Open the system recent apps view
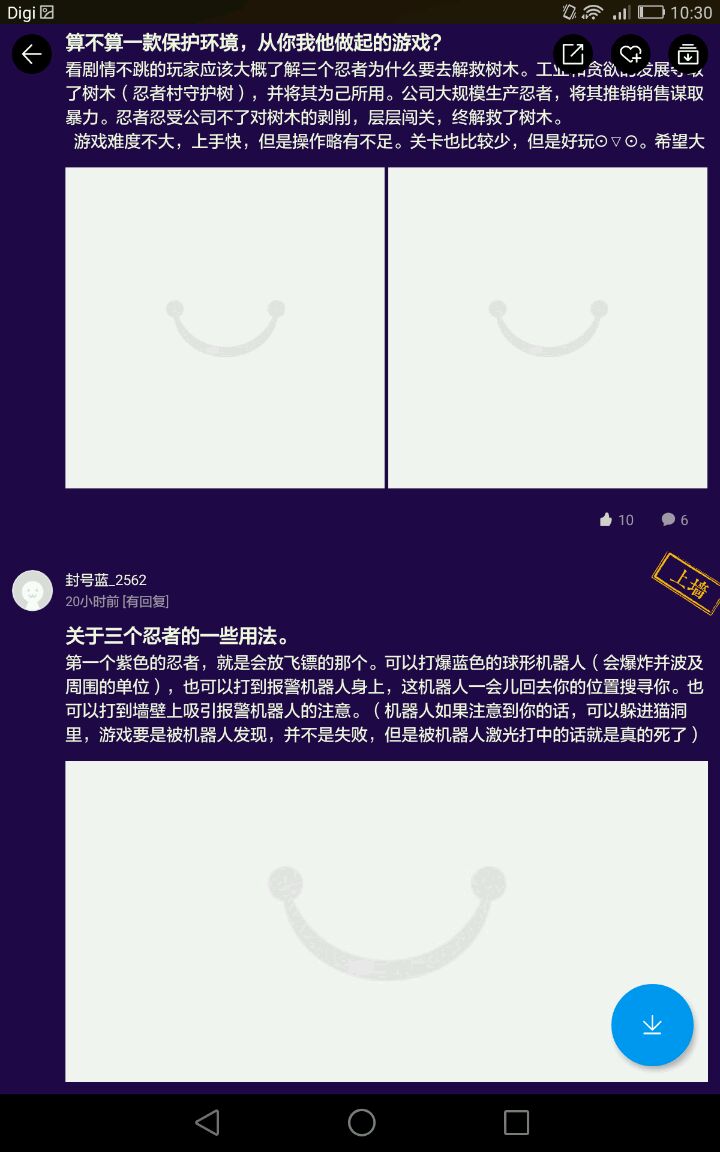720x1152 pixels. [x=516, y=1122]
